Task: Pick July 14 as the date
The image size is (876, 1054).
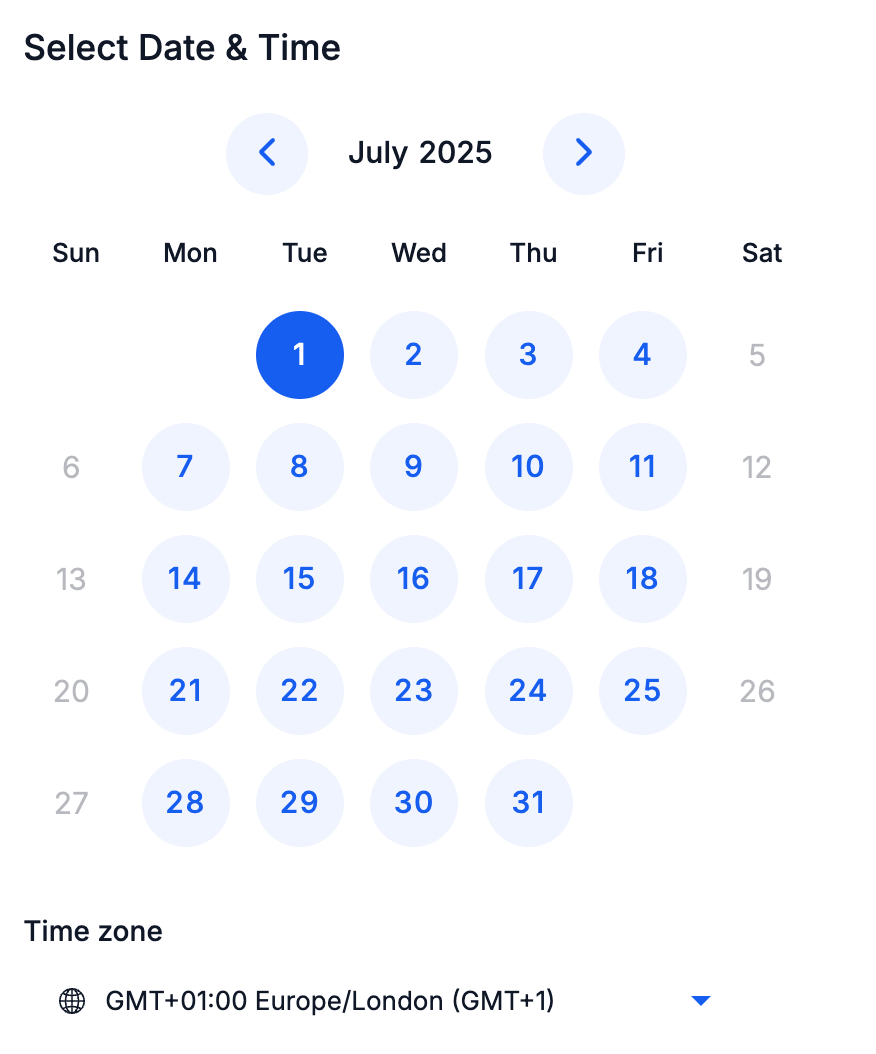Action: (x=186, y=579)
